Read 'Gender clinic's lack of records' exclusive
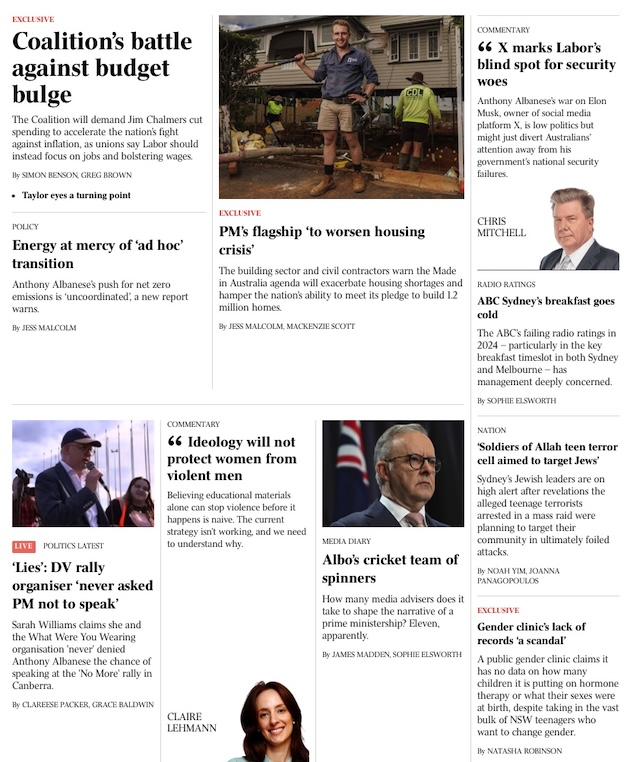624x762 pixels. tap(531, 633)
